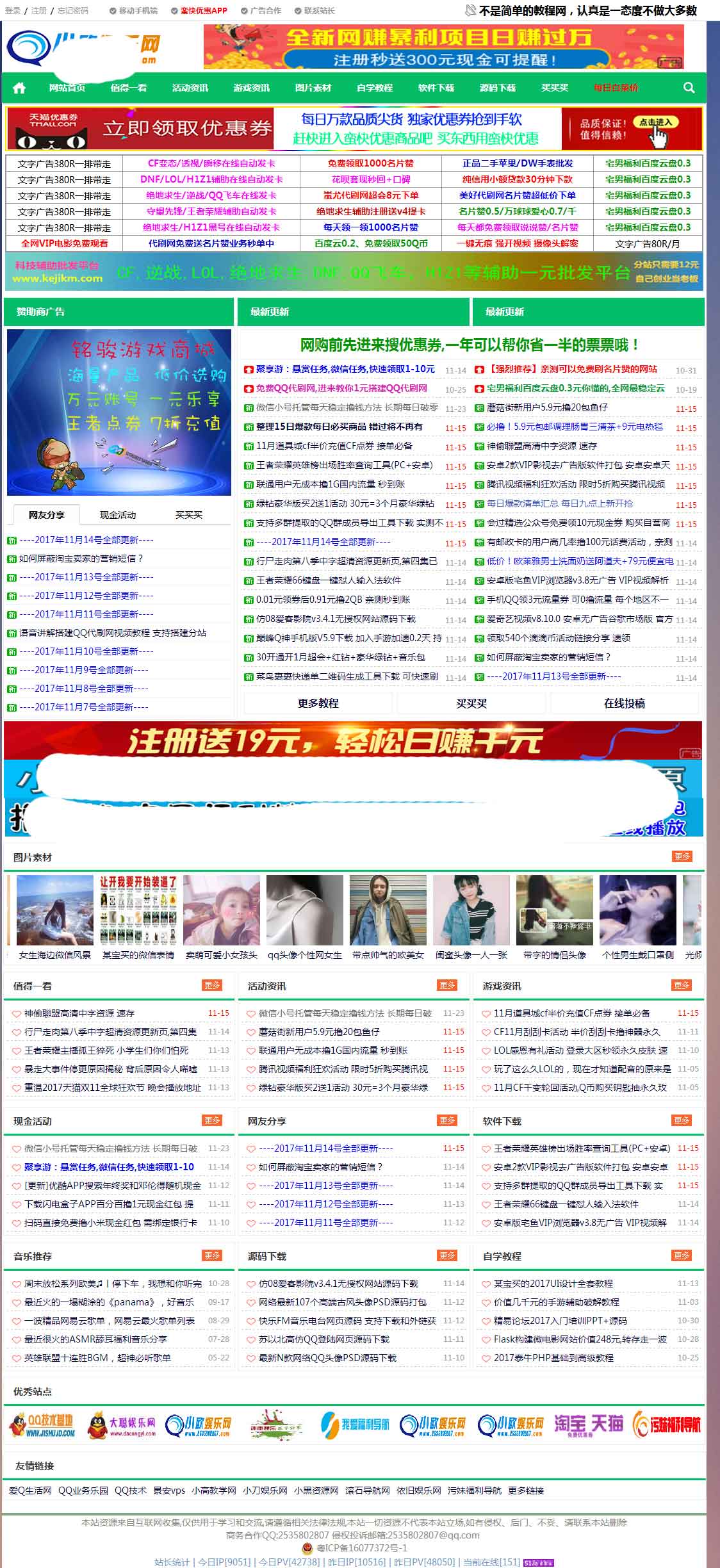The height and width of the screenshot is (1568, 720).
Task: Tap the 注册 link at the top
Action: (x=38, y=10)
